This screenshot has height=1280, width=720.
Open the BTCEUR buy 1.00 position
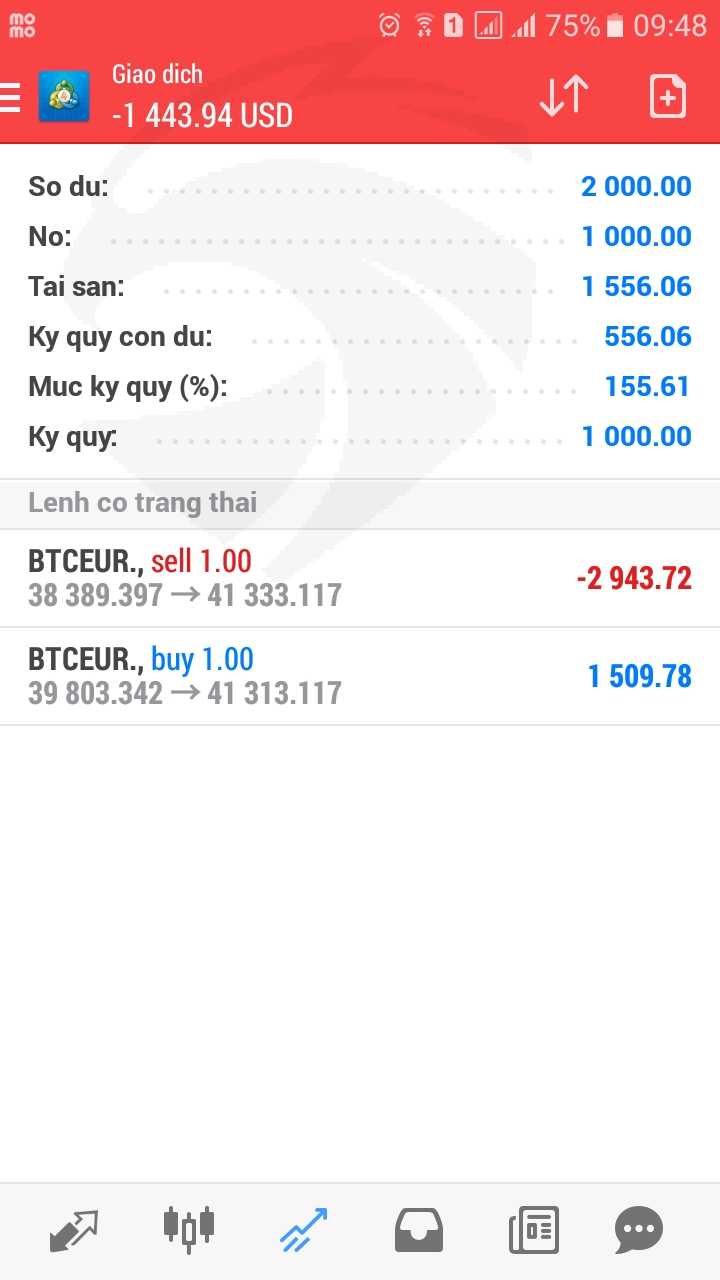(360, 676)
